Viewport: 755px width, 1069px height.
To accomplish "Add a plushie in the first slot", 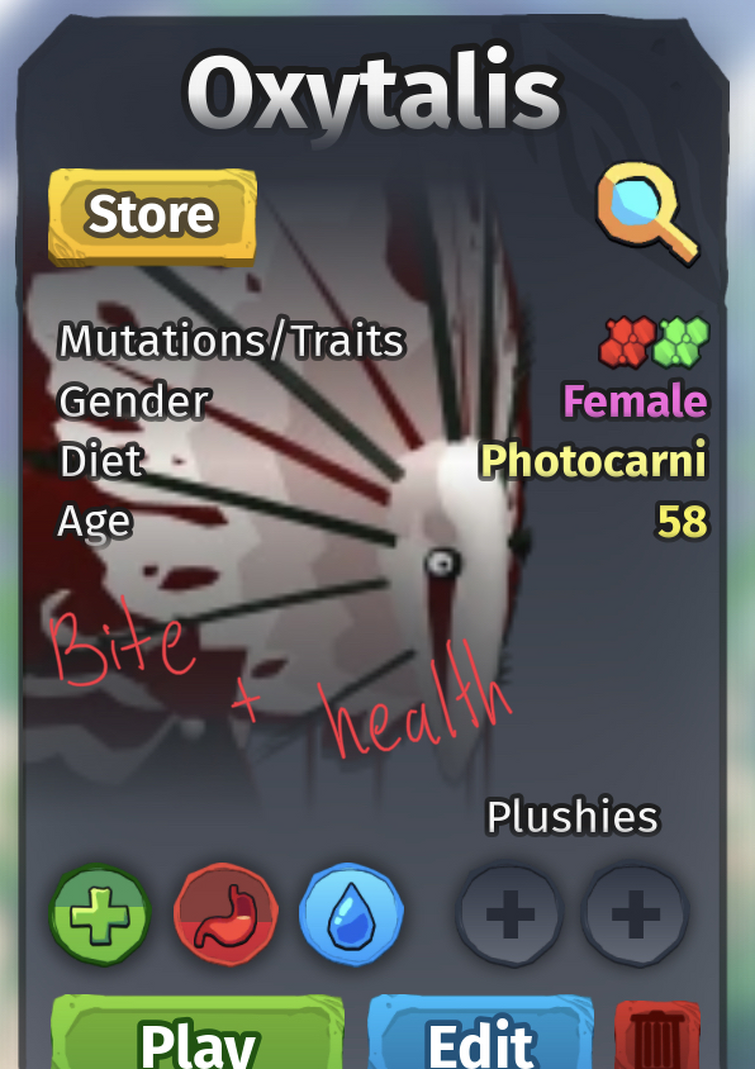I will click(510, 915).
